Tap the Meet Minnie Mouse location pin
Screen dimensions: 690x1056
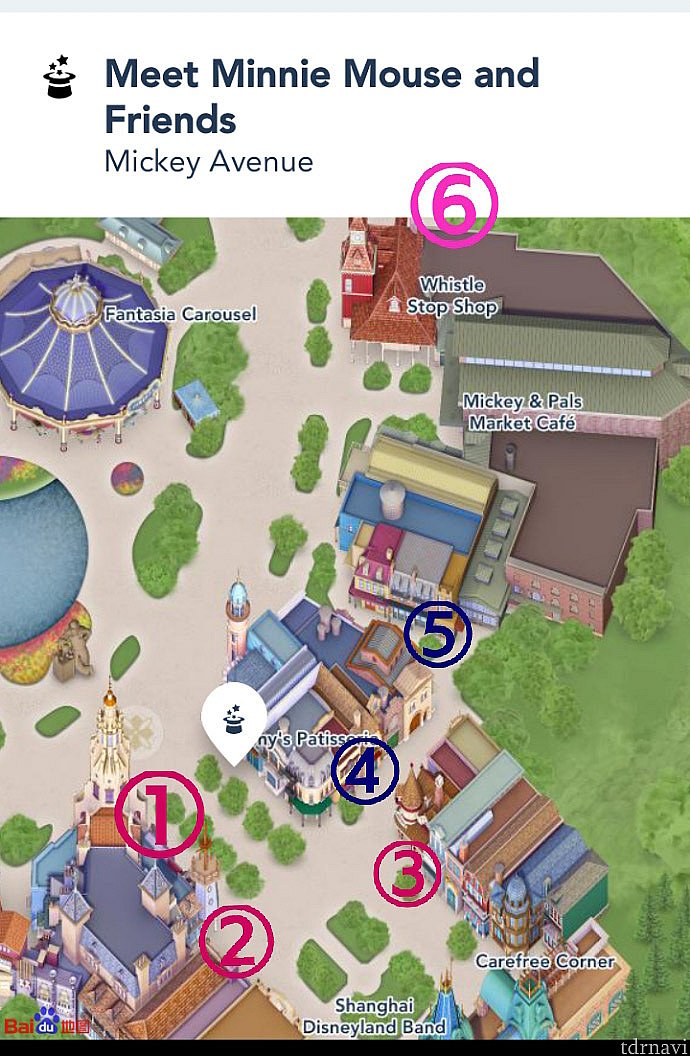coord(234,720)
